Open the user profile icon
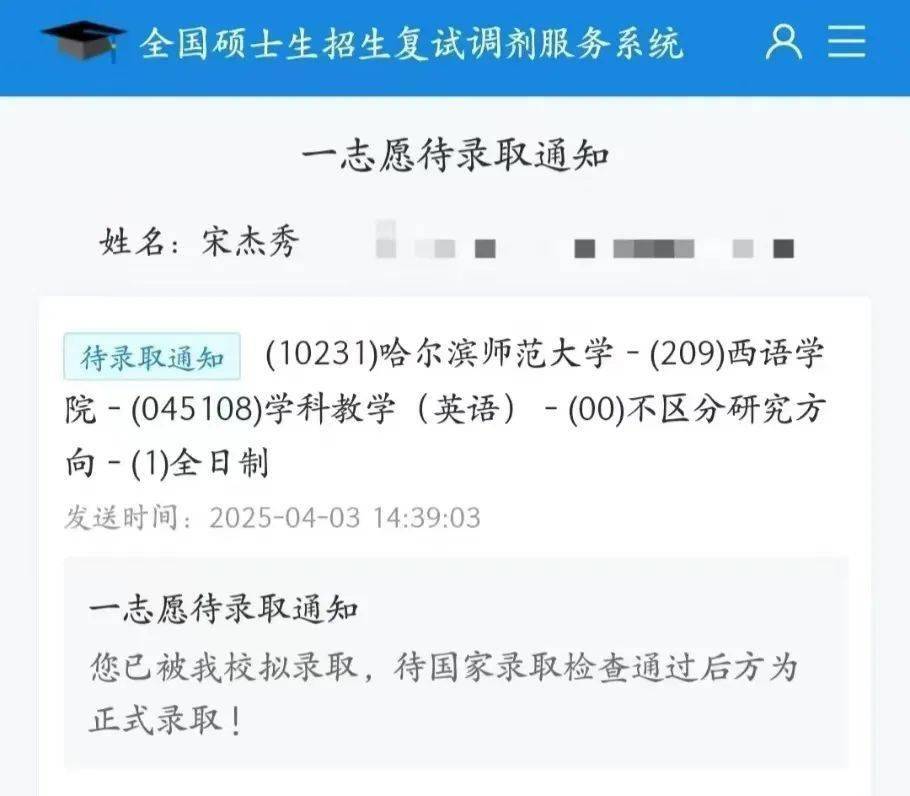 click(x=784, y=42)
